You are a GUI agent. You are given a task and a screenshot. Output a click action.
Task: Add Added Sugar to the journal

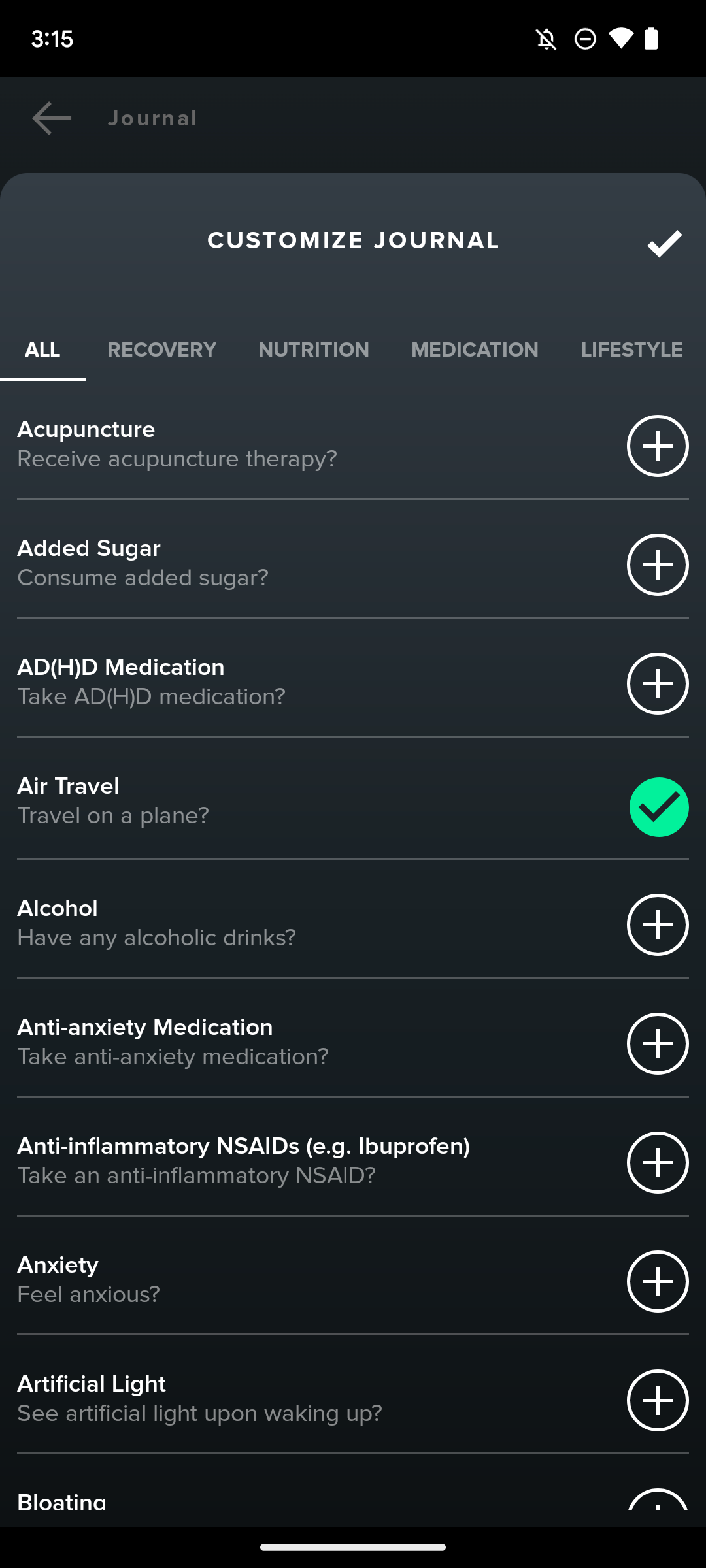[x=658, y=564]
